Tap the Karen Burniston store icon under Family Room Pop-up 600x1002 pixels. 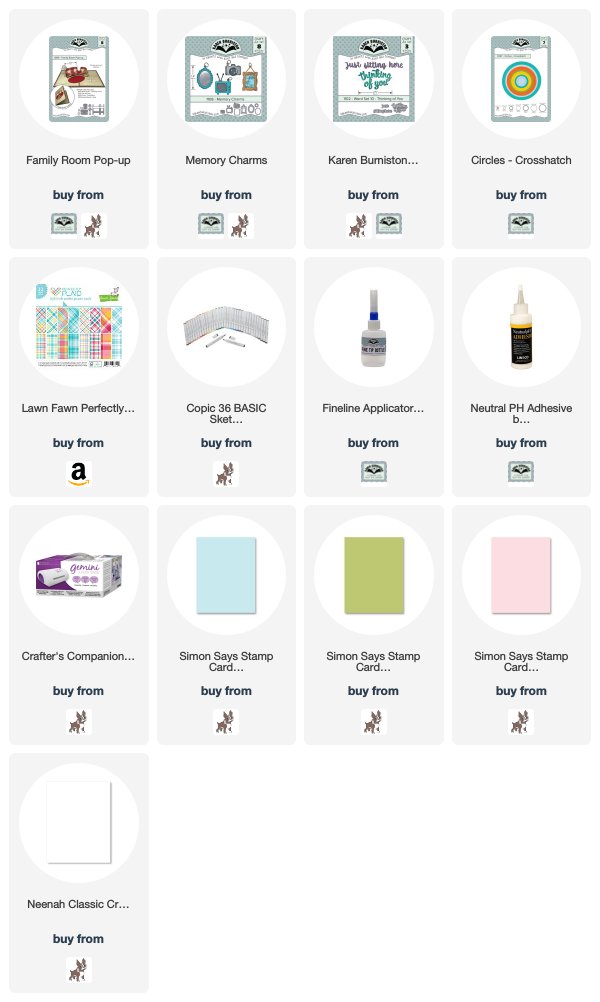tap(64, 225)
